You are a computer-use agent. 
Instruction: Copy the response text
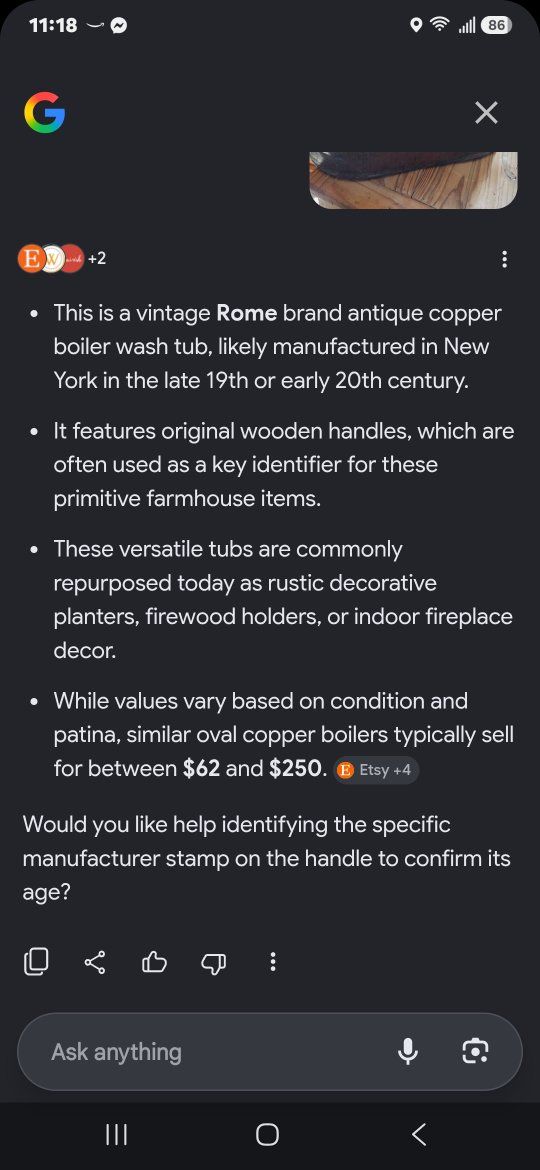click(37, 961)
